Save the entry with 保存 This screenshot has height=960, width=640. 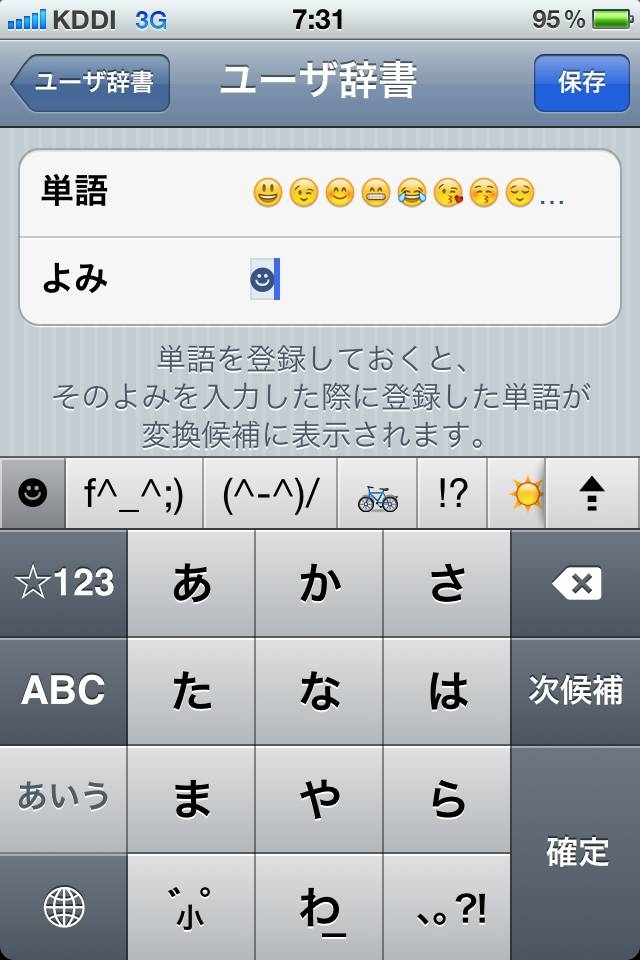581,83
